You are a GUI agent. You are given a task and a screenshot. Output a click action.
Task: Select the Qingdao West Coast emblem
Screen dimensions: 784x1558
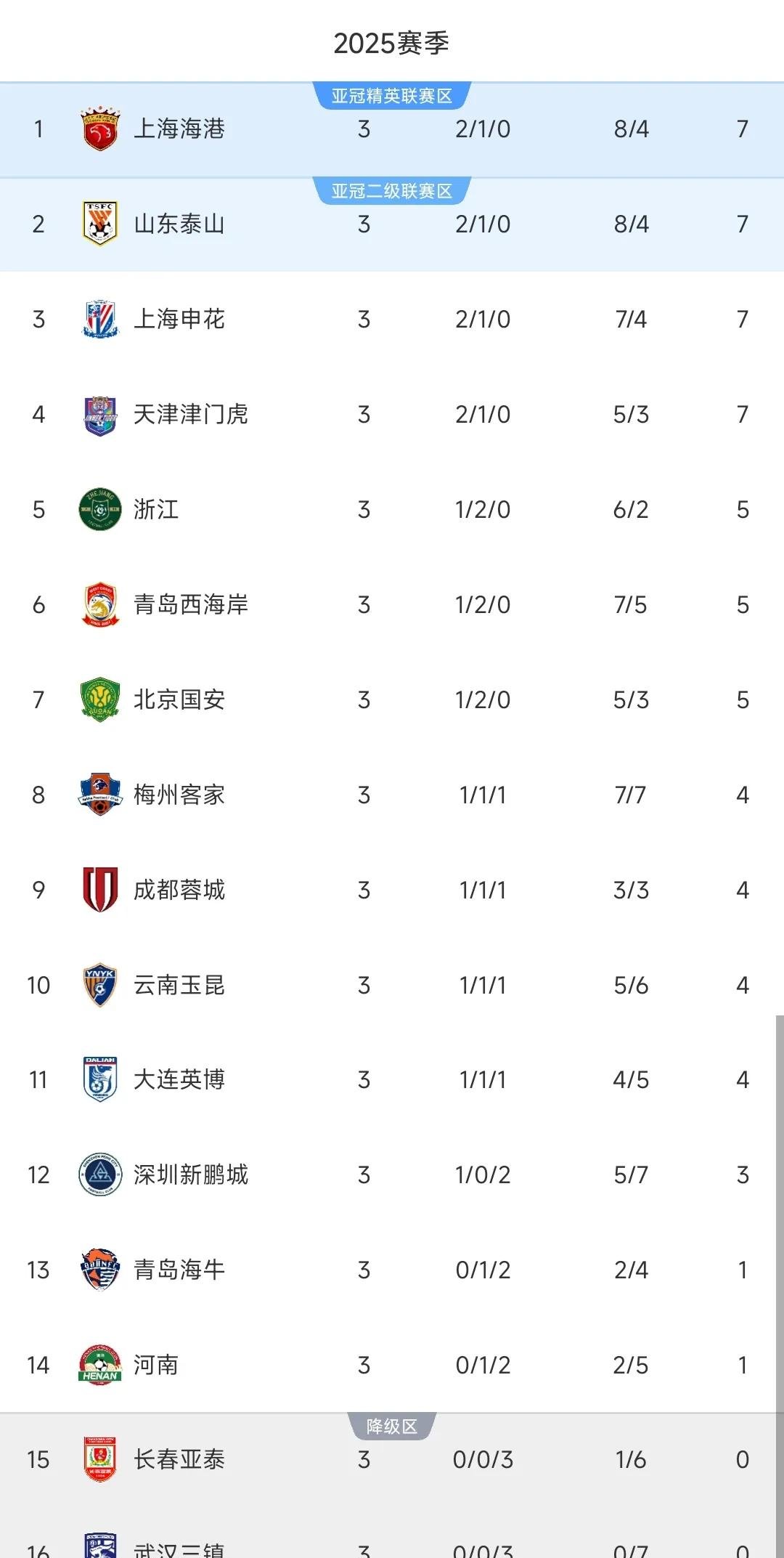[100, 604]
